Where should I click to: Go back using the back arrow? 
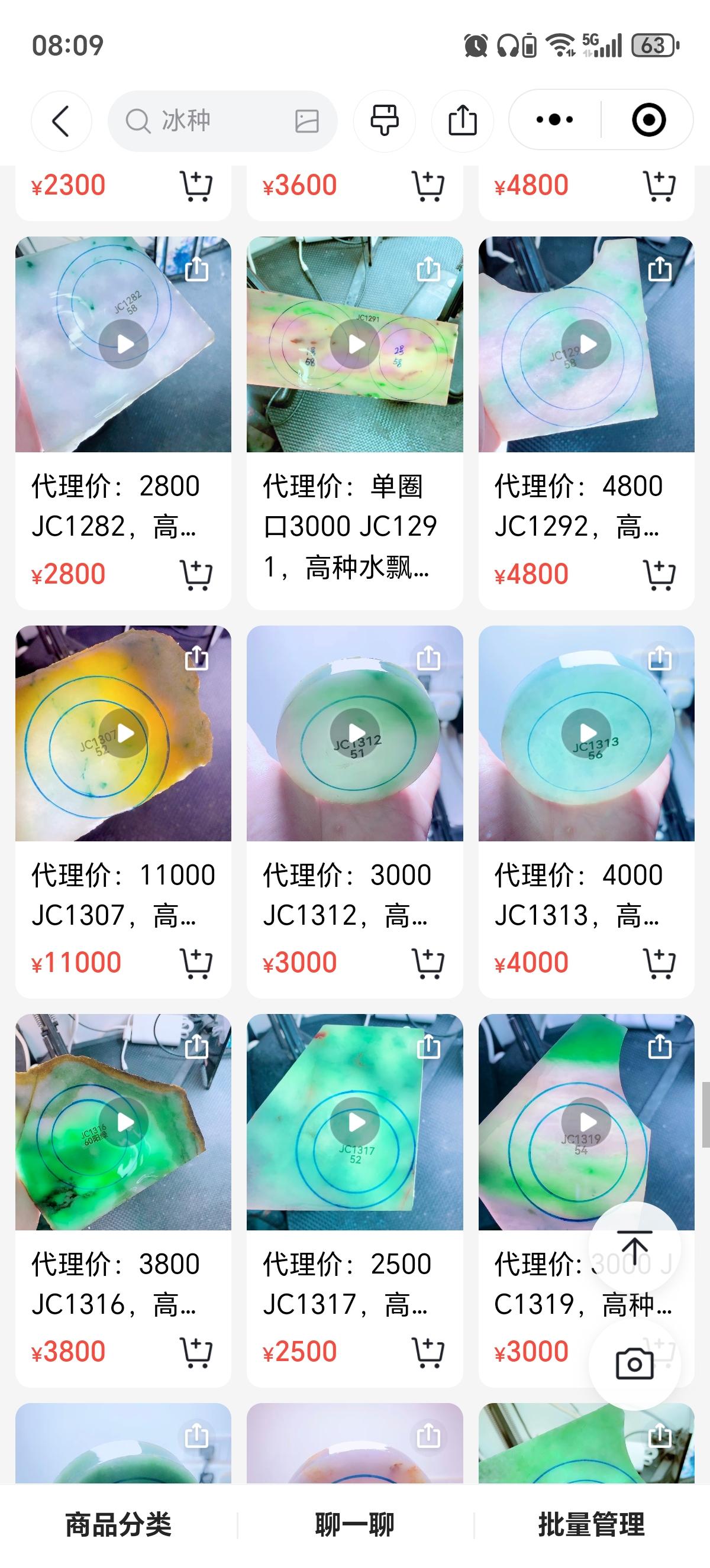click(61, 121)
